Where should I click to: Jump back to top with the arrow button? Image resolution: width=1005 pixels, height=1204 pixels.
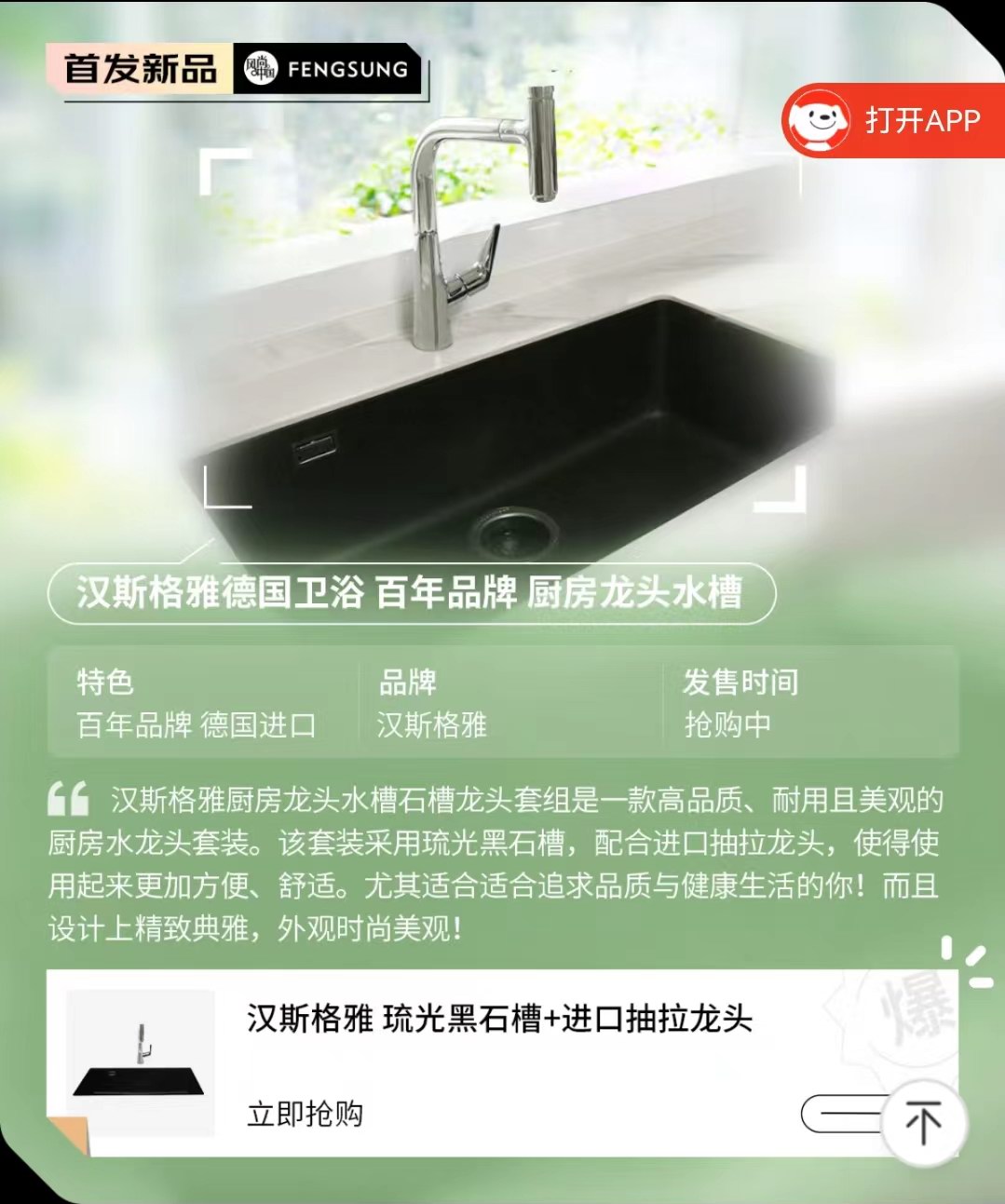point(923,1121)
